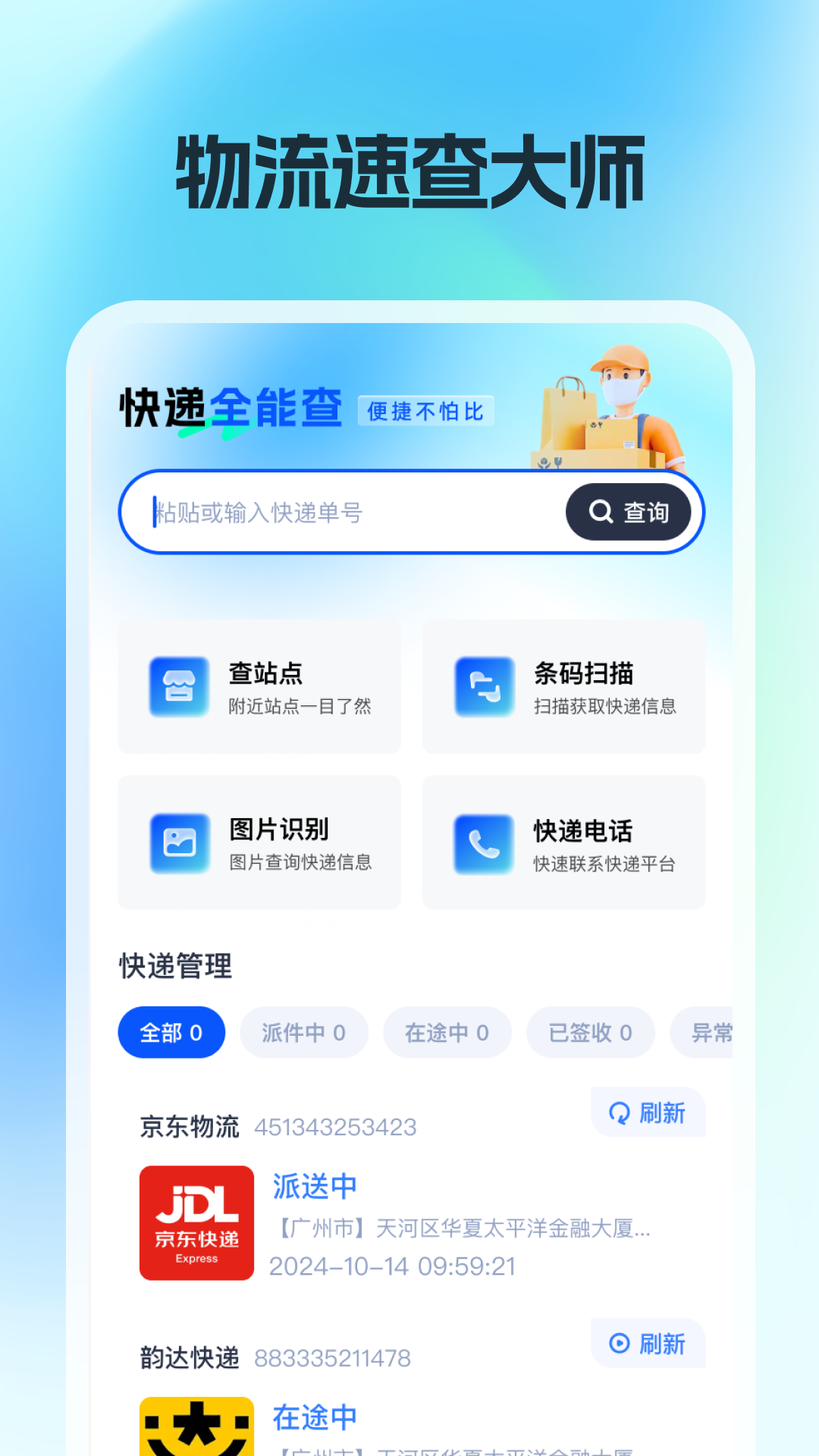Open 图片识别 image recognition feature

pyautogui.click(x=179, y=843)
